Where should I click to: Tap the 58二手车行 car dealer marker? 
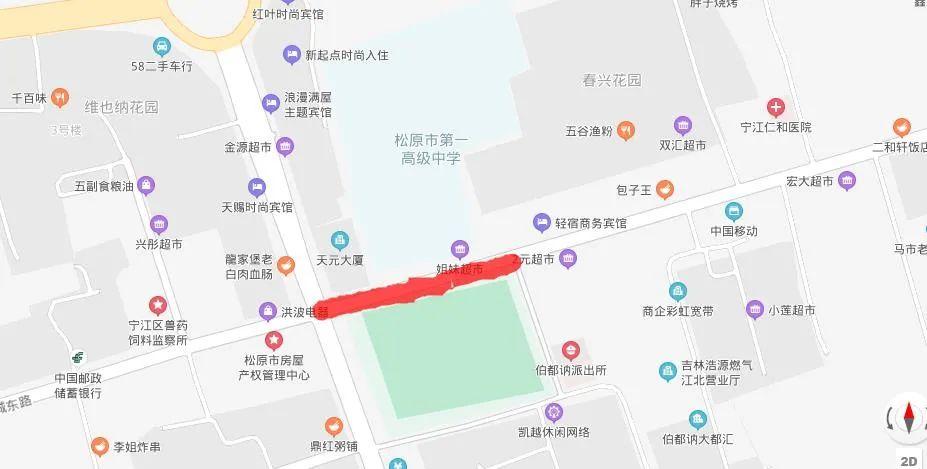162,46
